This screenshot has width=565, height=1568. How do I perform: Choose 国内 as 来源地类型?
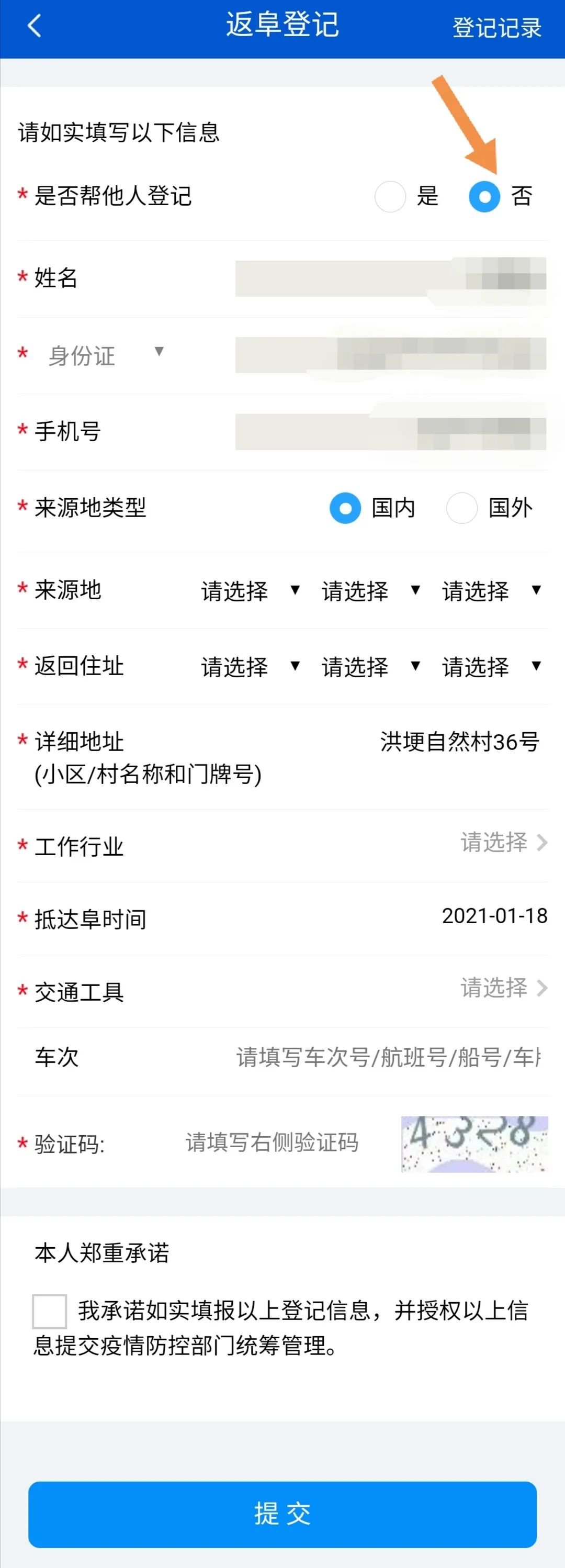click(x=345, y=508)
